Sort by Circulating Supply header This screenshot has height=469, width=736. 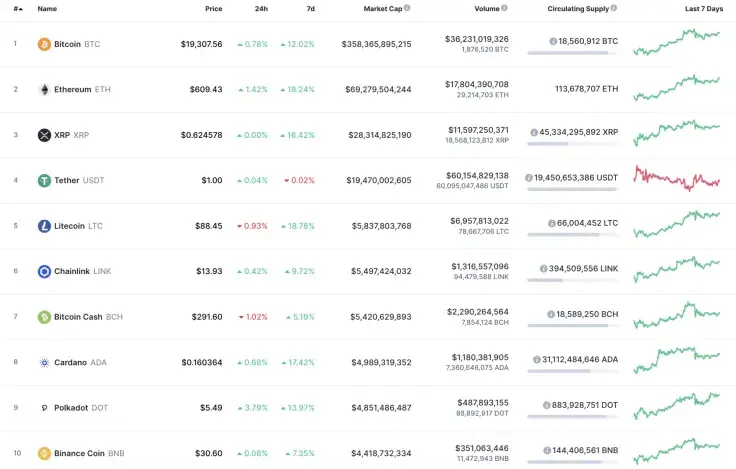tap(579, 8)
